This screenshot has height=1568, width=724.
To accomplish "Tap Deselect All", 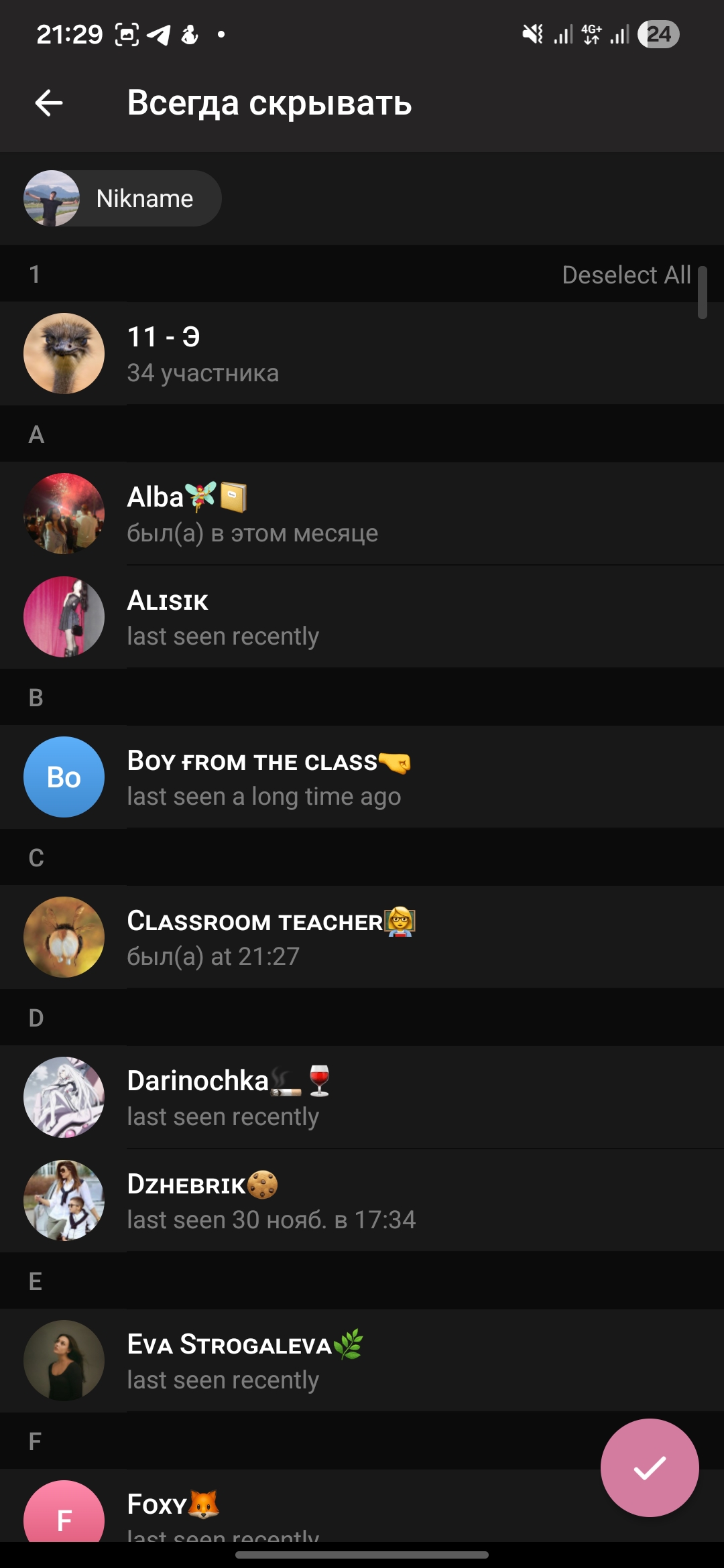I will coord(625,275).
